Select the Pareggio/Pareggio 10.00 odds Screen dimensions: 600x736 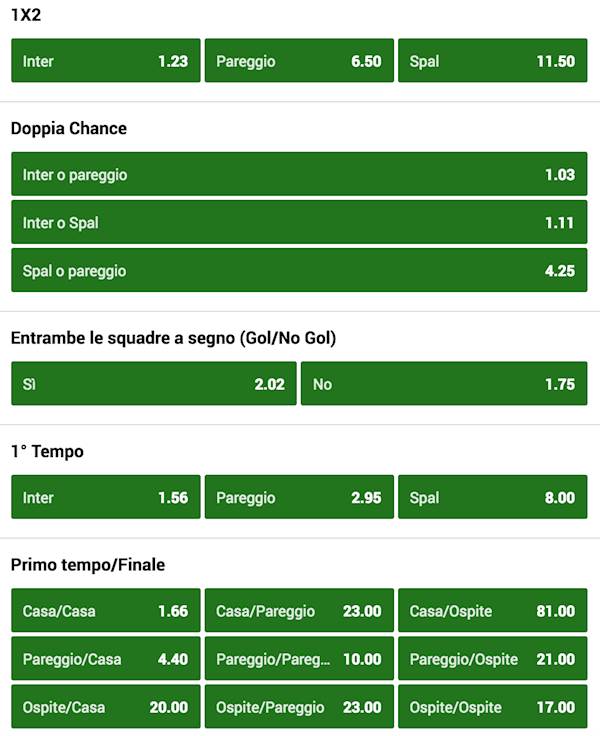point(299,659)
